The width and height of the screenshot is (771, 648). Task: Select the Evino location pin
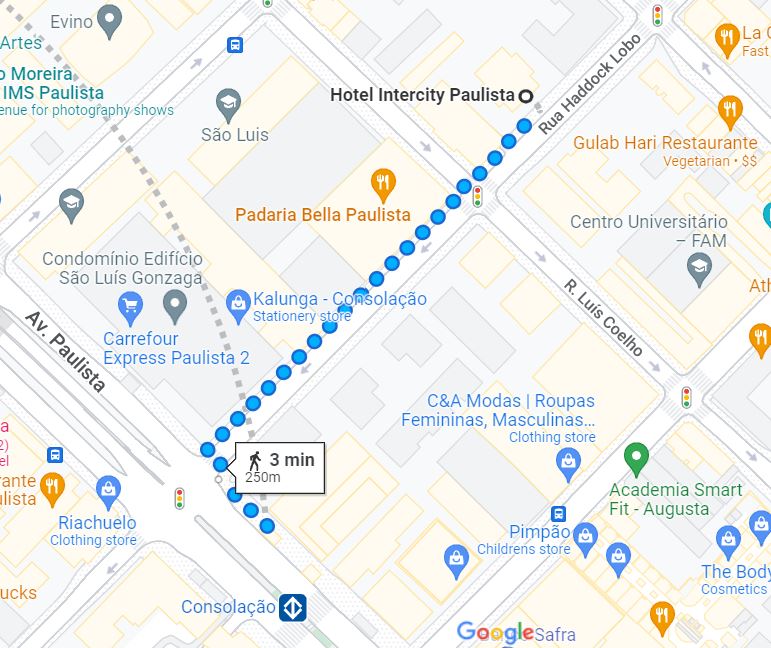110,17
